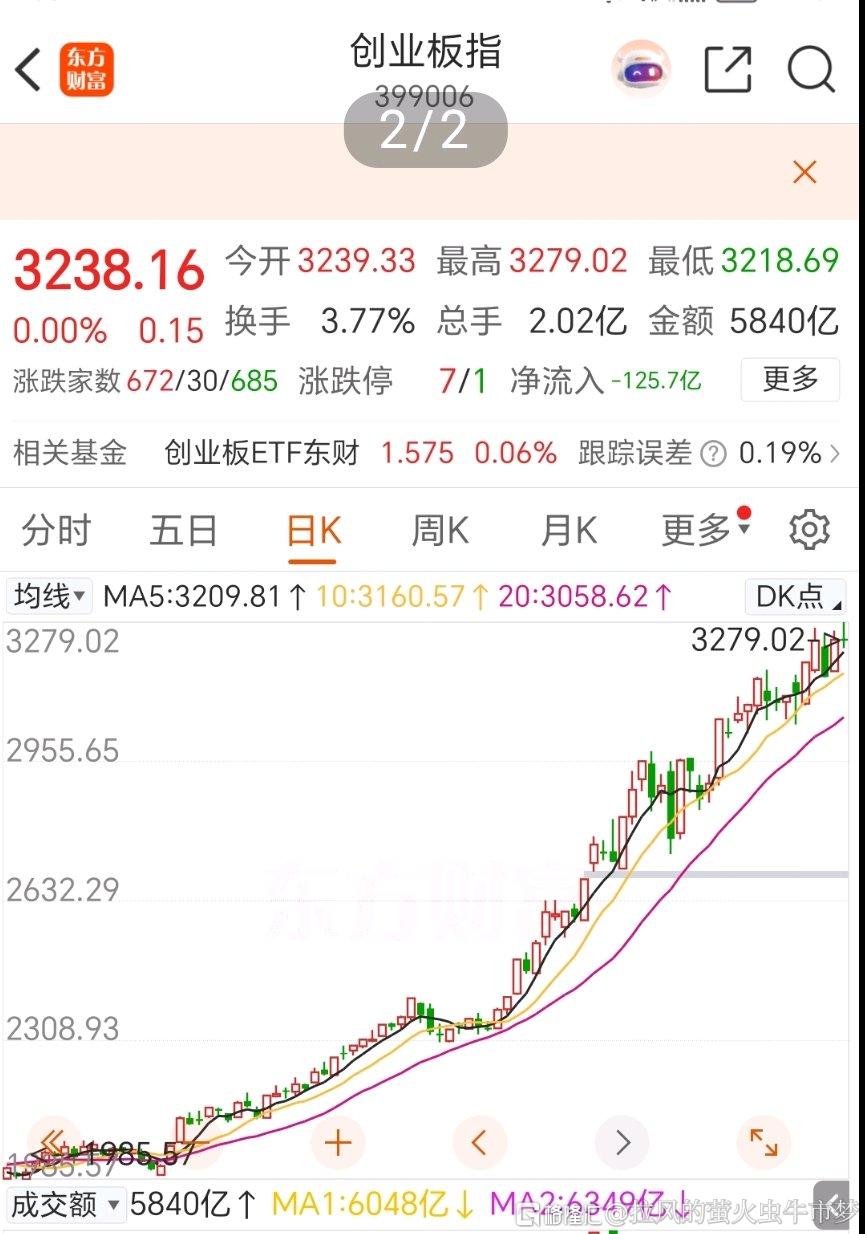Go back from the 创业板指 page
This screenshot has height=1234, width=865.
(29, 70)
